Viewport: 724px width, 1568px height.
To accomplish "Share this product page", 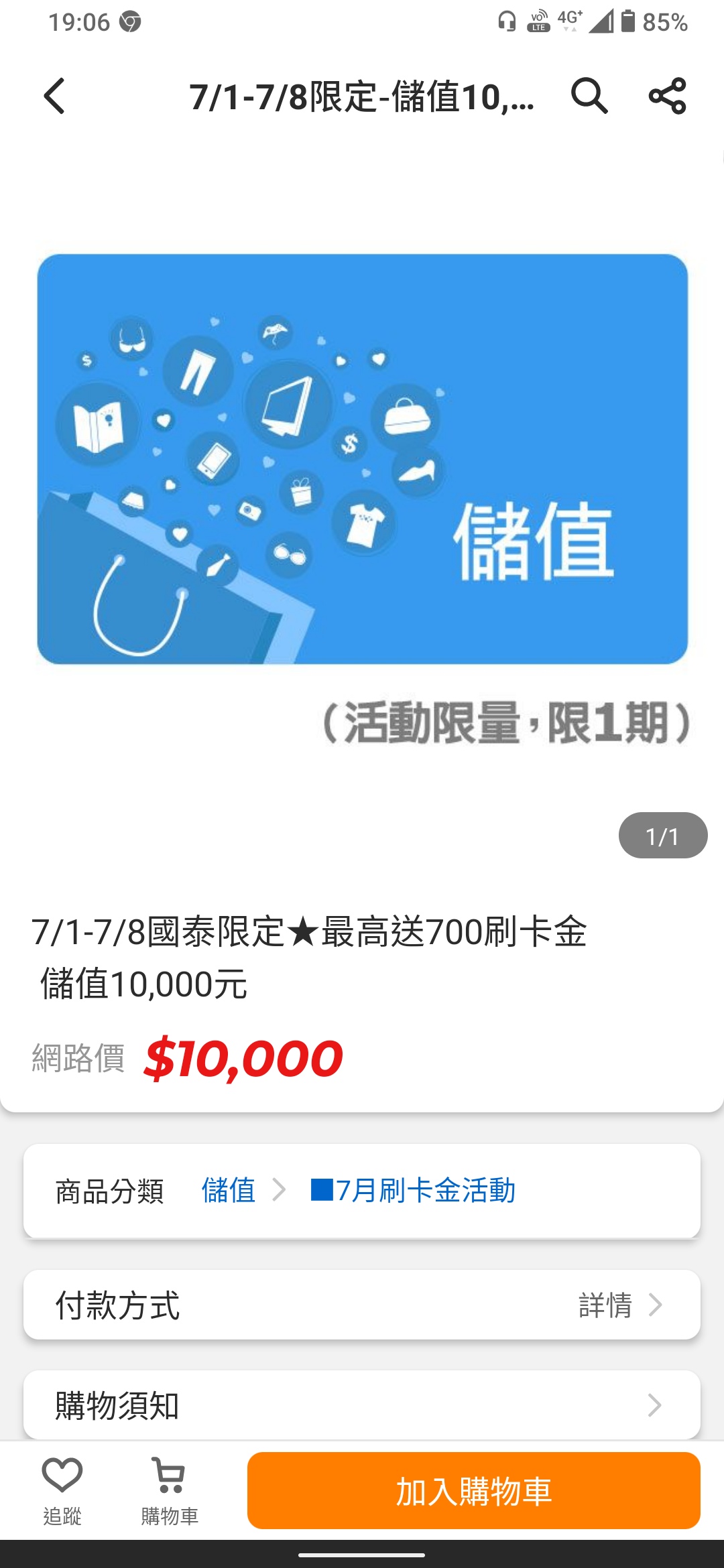I will [x=667, y=96].
